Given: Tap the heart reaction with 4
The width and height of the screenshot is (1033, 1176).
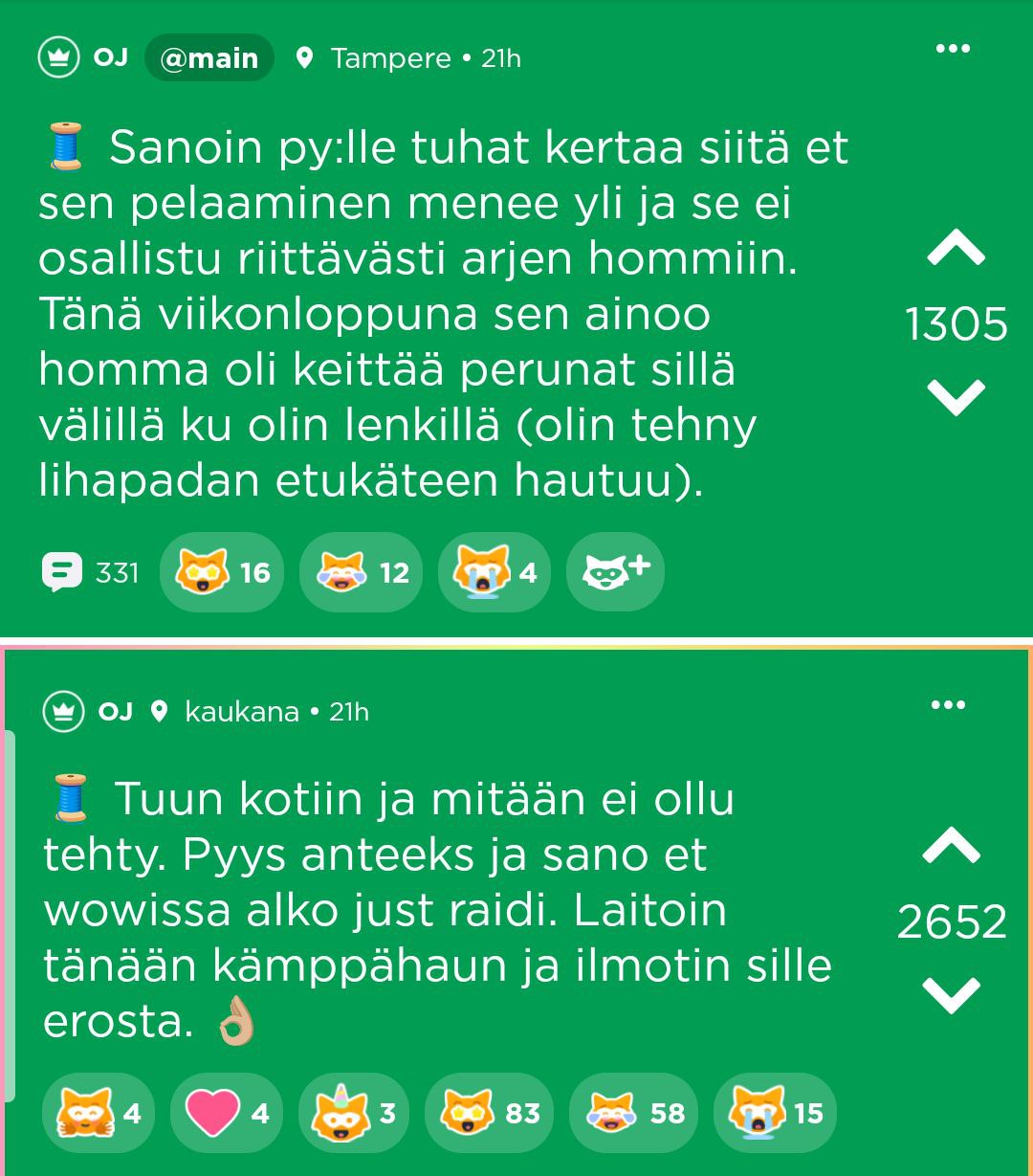Looking at the screenshot, I should pos(227,1113).
